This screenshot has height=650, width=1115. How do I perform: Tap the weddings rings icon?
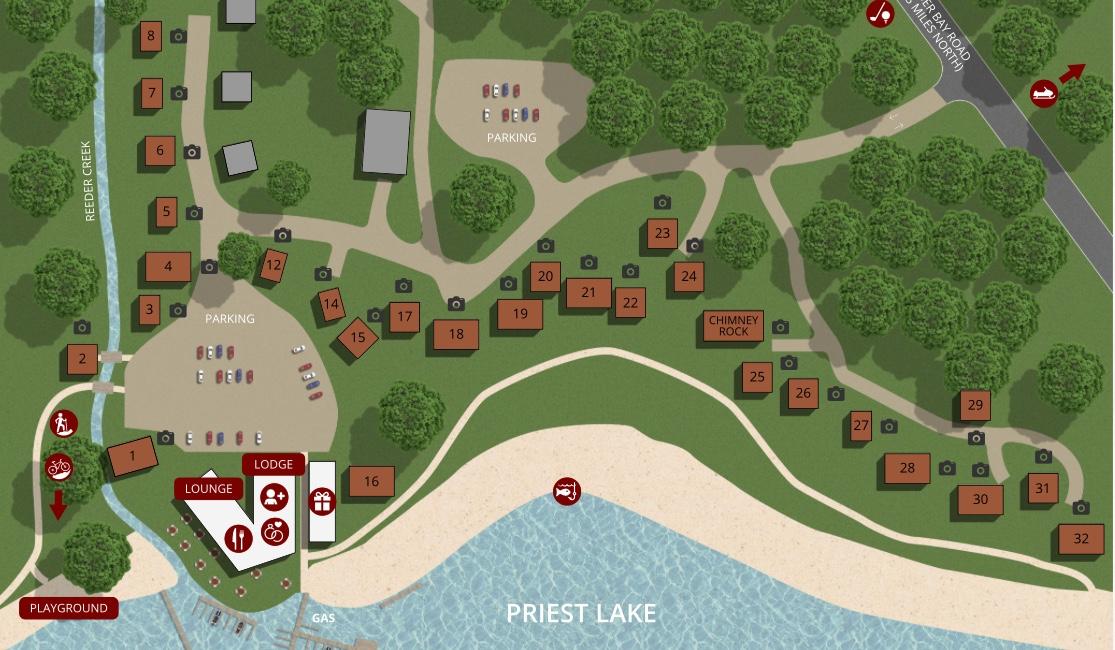pos(274,531)
